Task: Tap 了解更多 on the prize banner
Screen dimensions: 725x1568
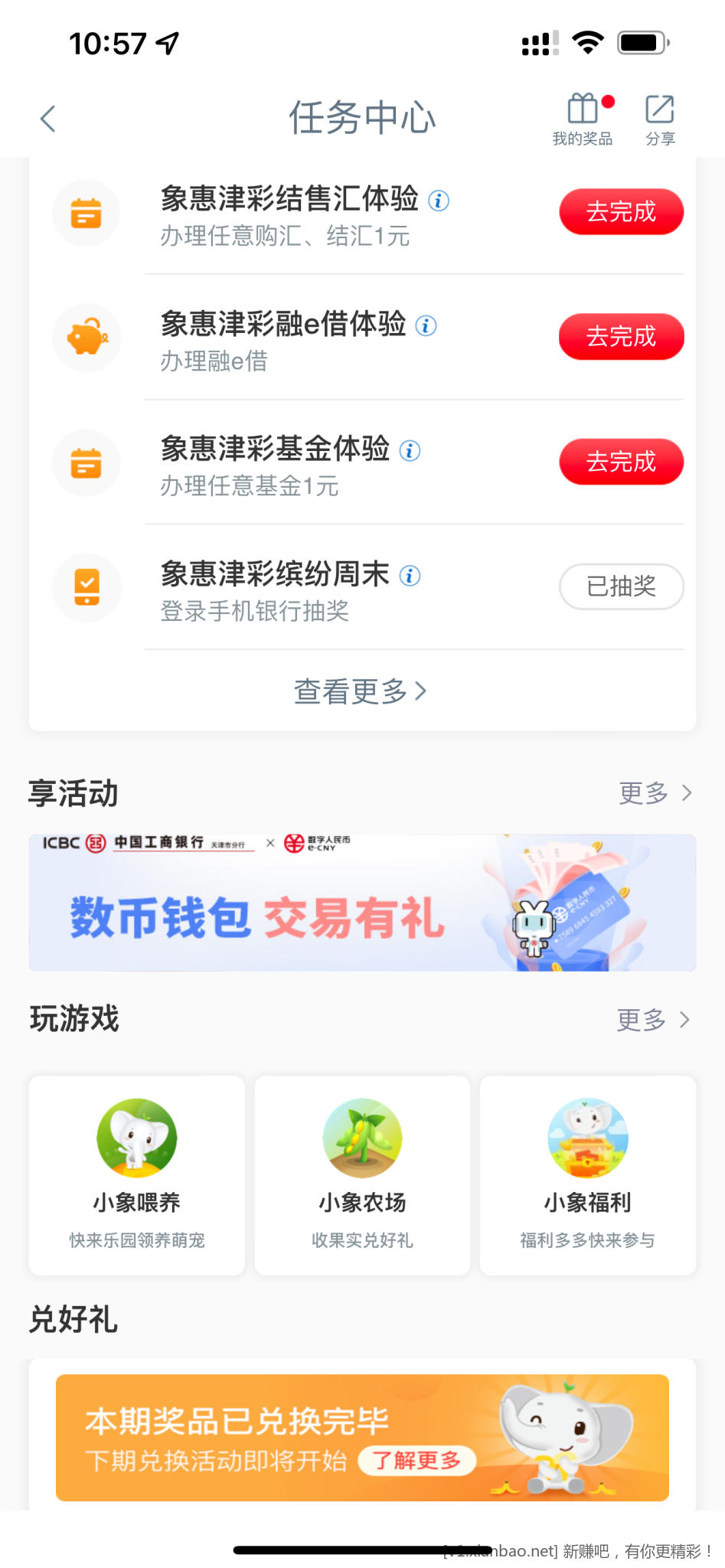Action: point(417,1461)
